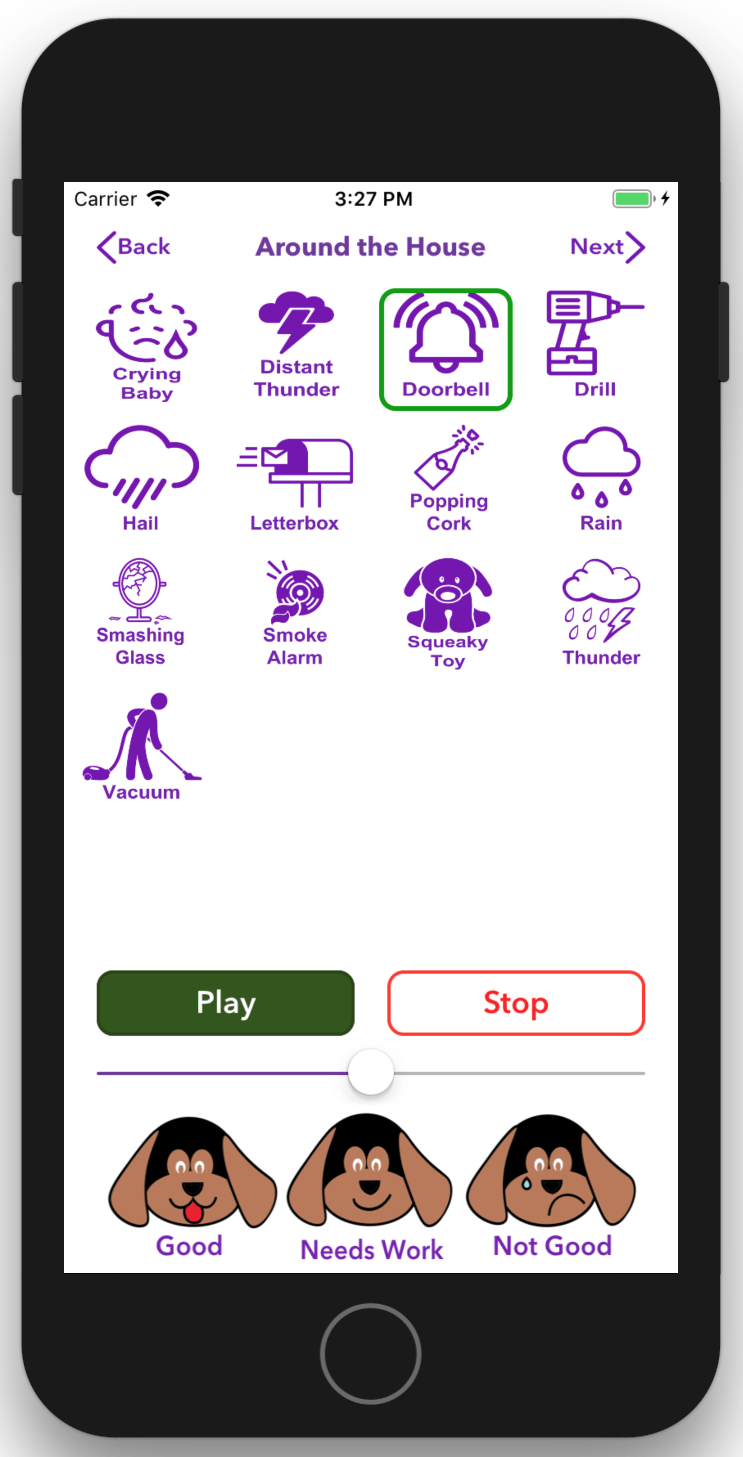This screenshot has width=743, height=1457.
Task: Pick the Drill sound
Action: [x=594, y=345]
